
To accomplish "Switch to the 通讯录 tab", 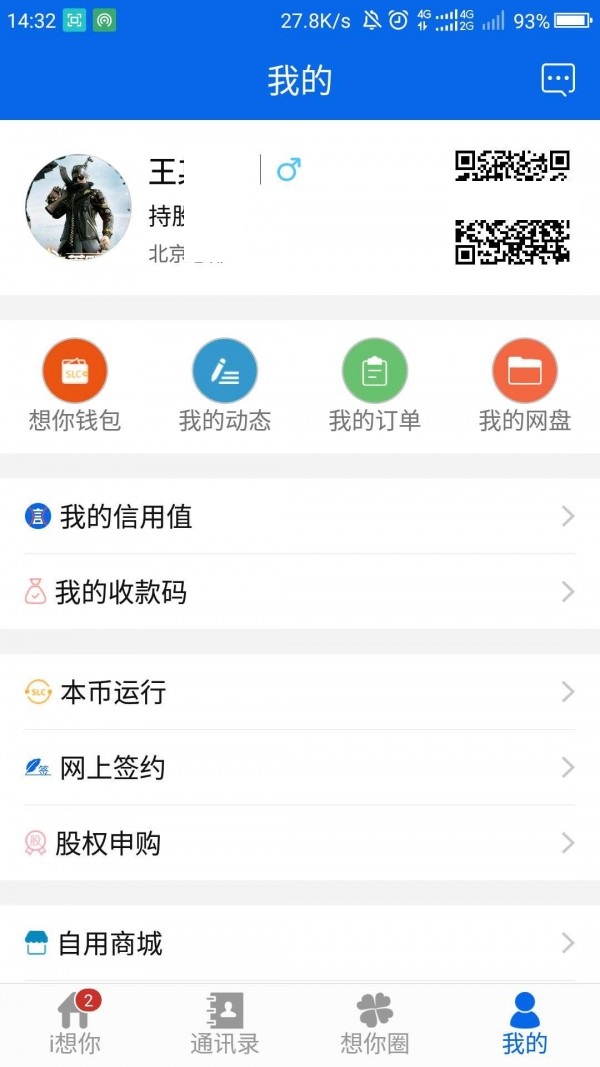I will pyautogui.click(x=225, y=1025).
